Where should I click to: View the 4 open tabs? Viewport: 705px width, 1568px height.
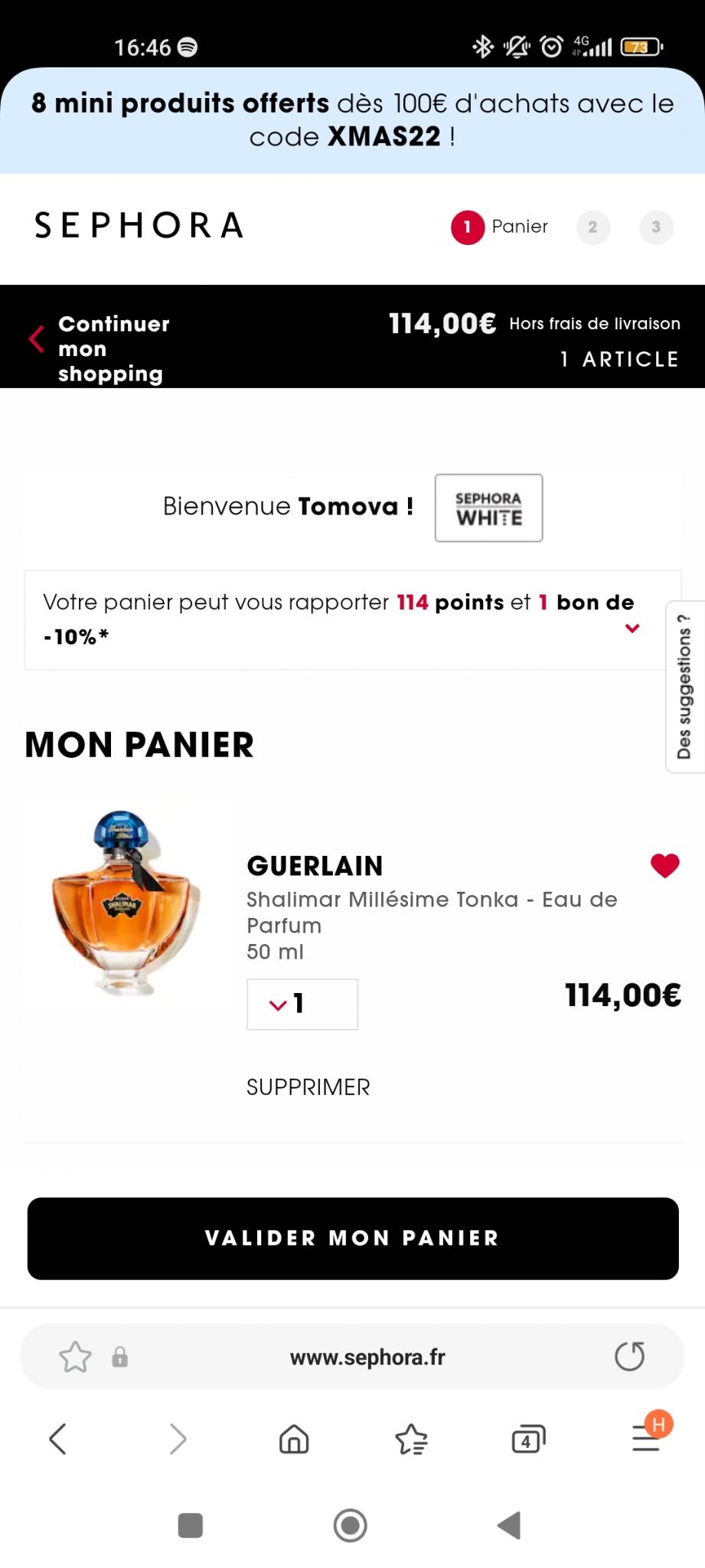pos(528,1439)
